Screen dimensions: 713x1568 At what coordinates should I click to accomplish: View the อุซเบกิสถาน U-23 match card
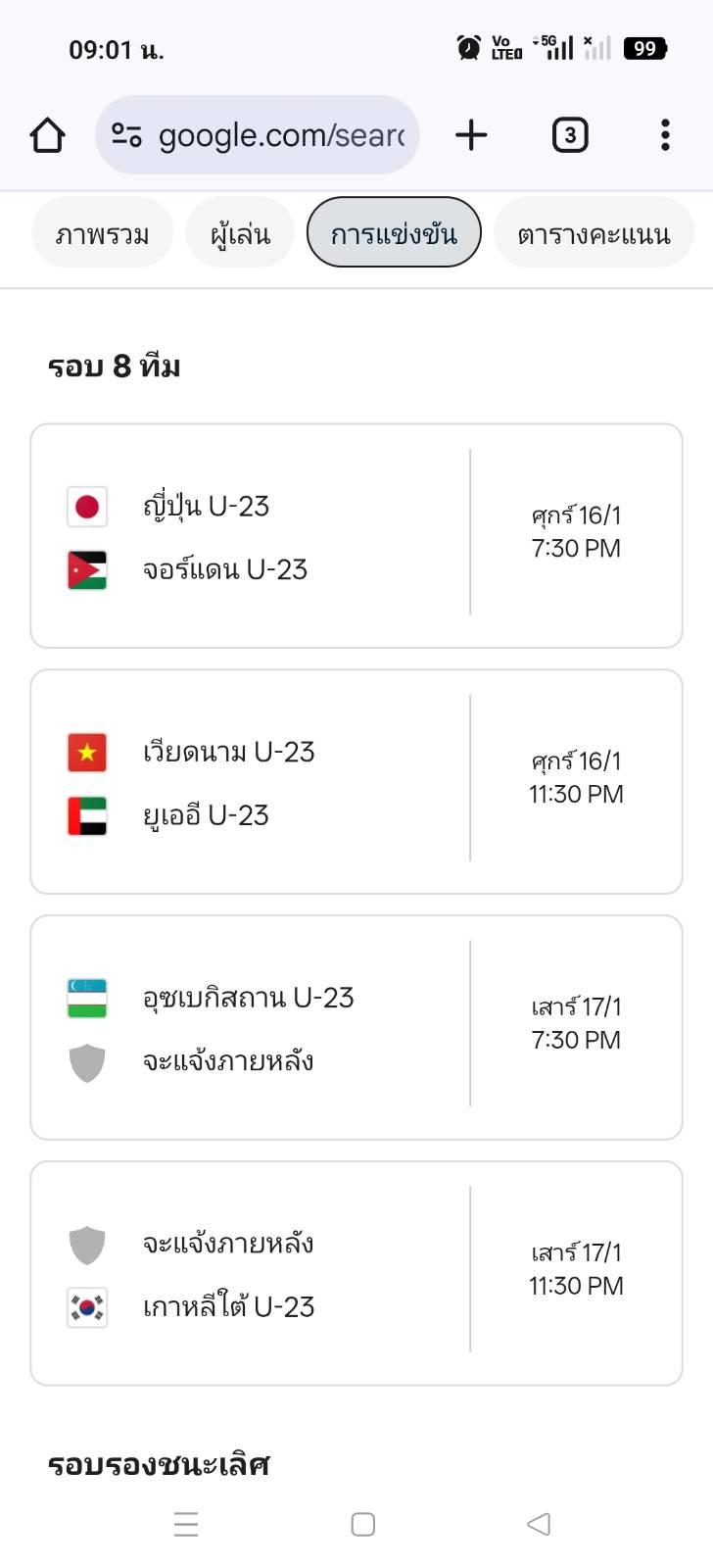pos(356,1028)
